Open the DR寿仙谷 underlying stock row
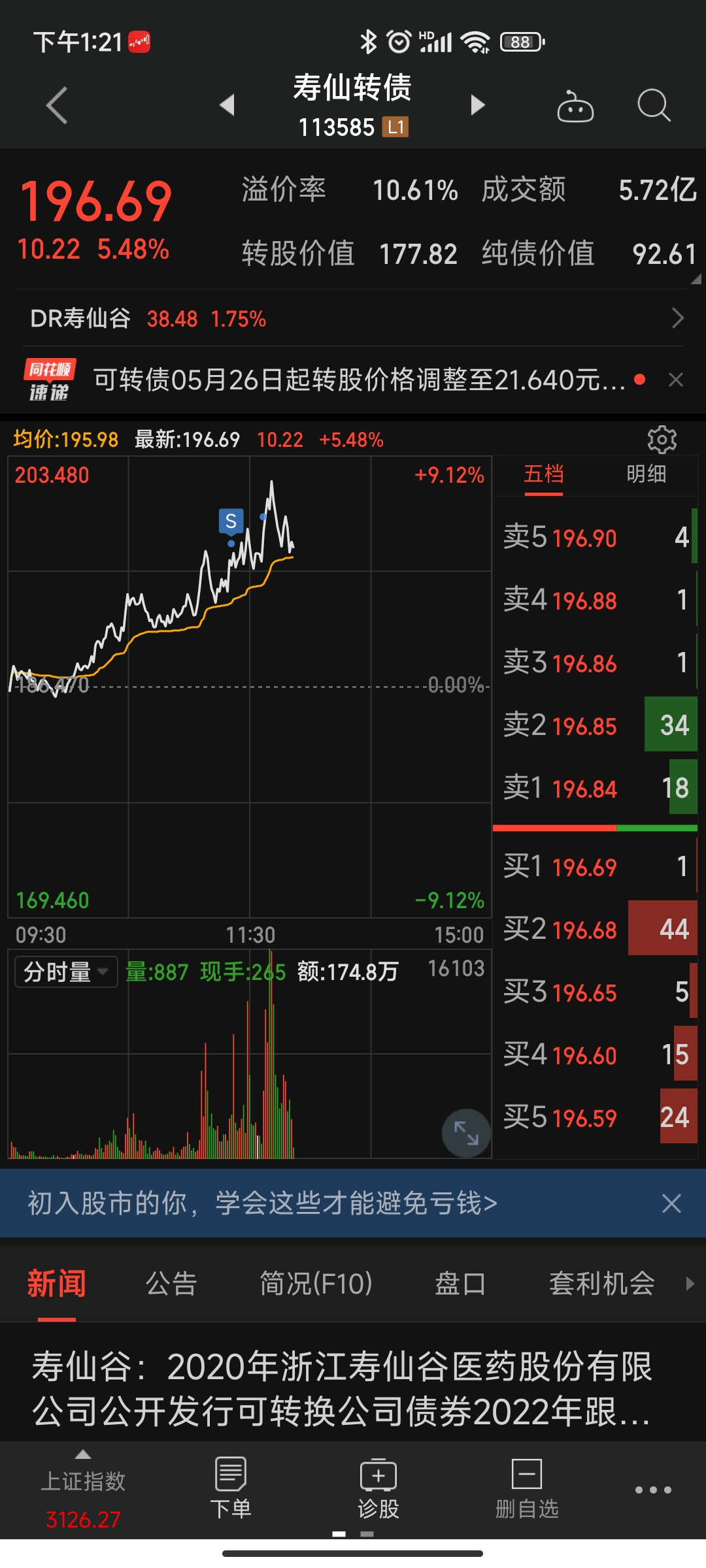The image size is (706, 1568). 353,319
